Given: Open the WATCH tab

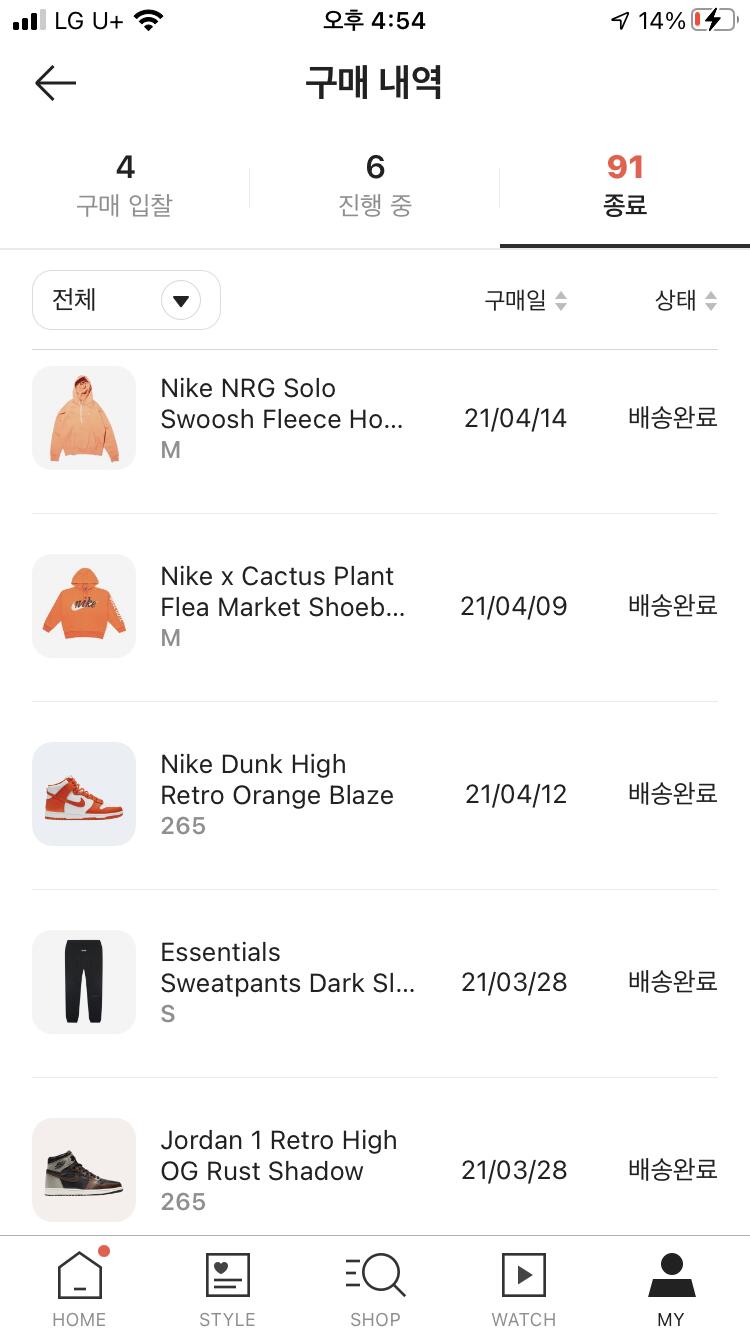Looking at the screenshot, I should point(523,1288).
